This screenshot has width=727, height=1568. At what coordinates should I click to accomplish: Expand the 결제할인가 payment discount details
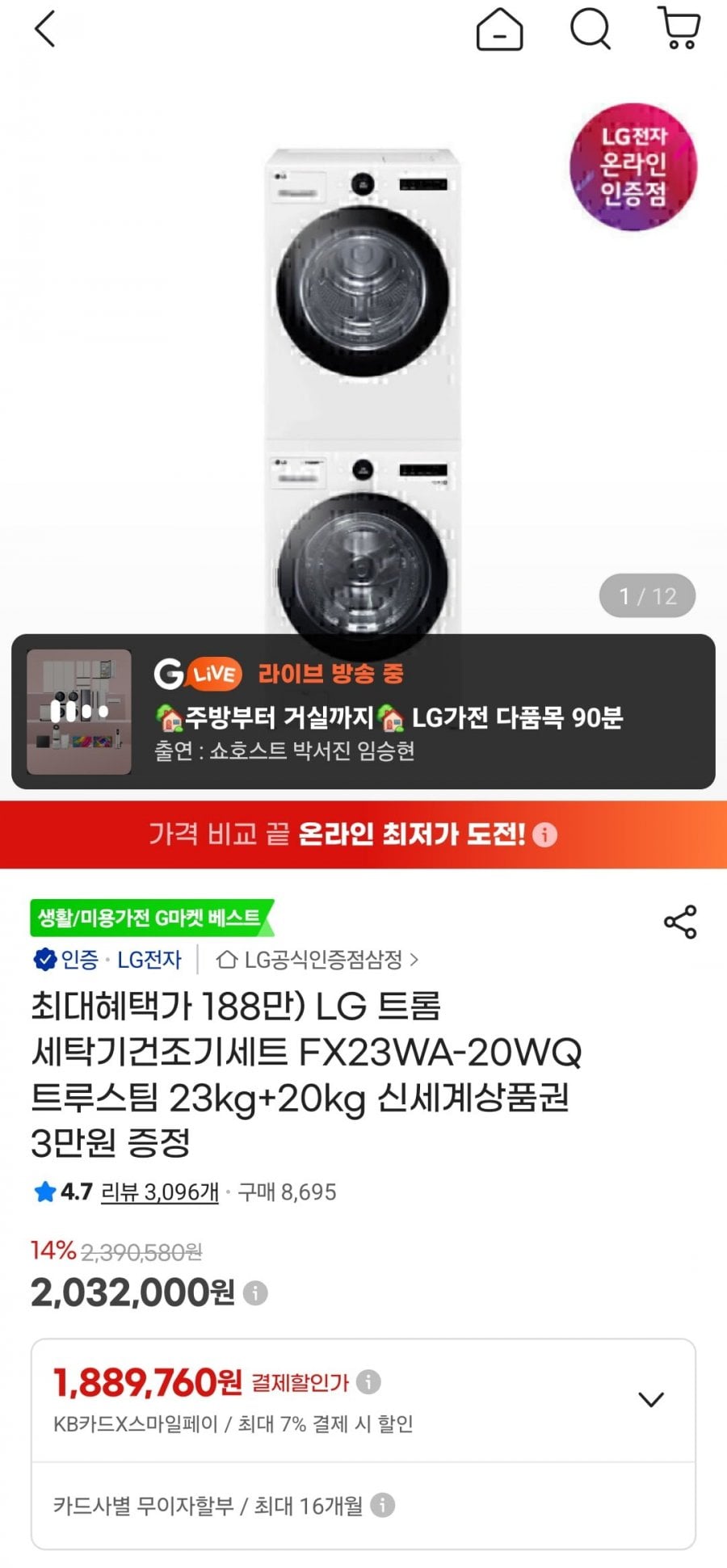pyautogui.click(x=650, y=1399)
